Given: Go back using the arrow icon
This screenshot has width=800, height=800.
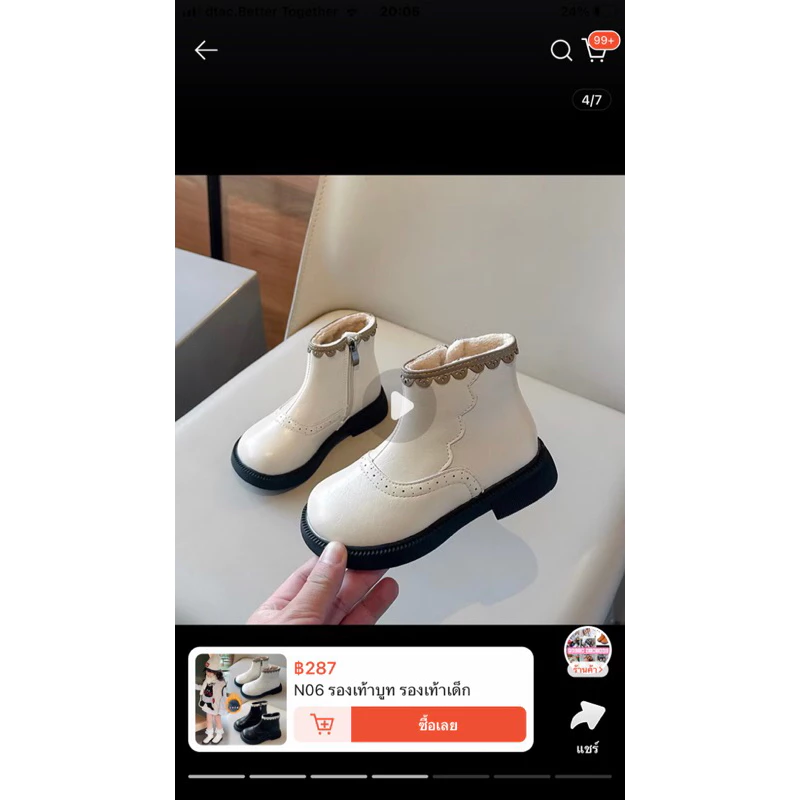Looking at the screenshot, I should point(206,50).
